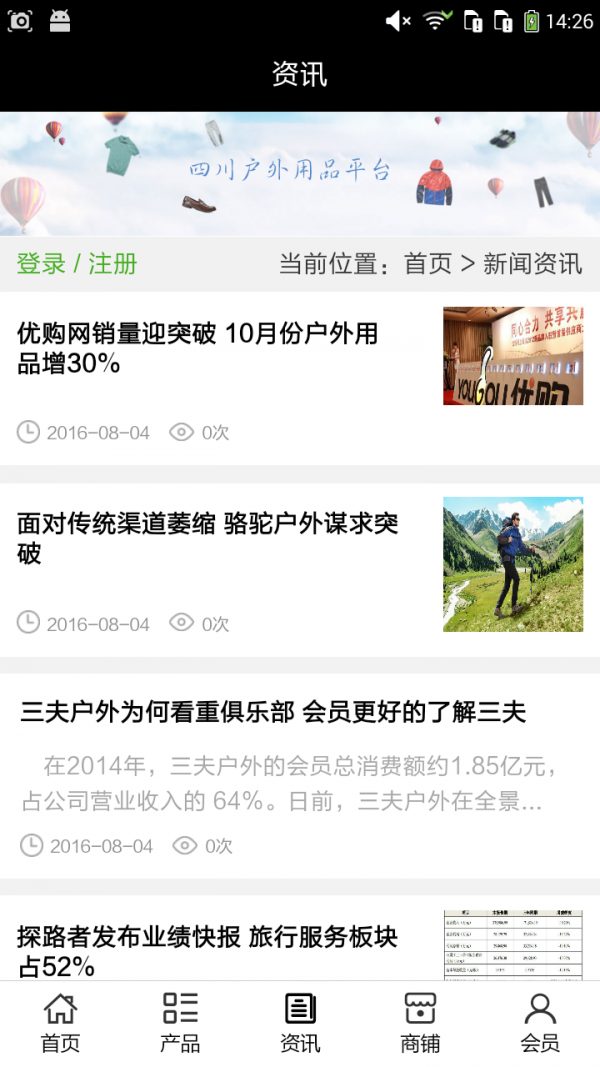
Task: View article 探路者发布业绩快报 旅行服务板块占52%
Action: tap(208, 950)
